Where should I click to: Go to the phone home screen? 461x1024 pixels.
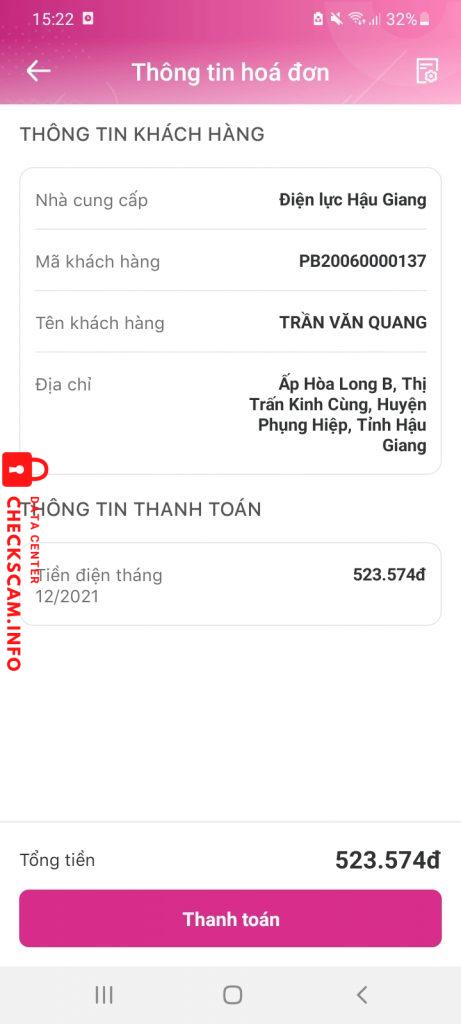pos(232,995)
